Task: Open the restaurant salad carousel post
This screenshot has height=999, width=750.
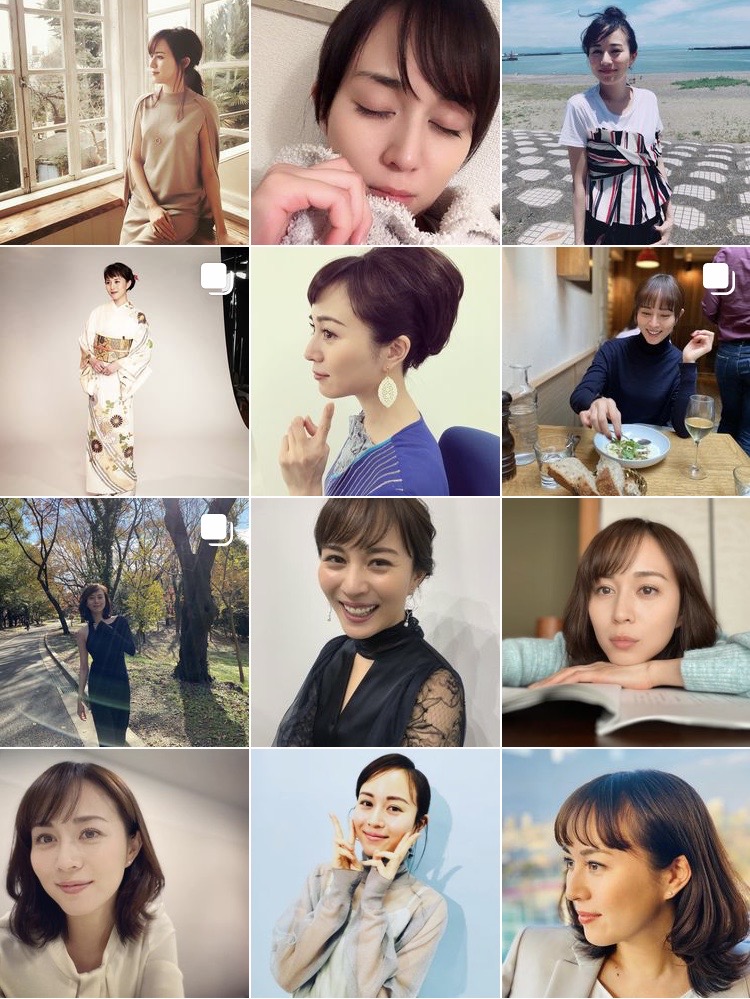Action: pyautogui.click(x=626, y=372)
